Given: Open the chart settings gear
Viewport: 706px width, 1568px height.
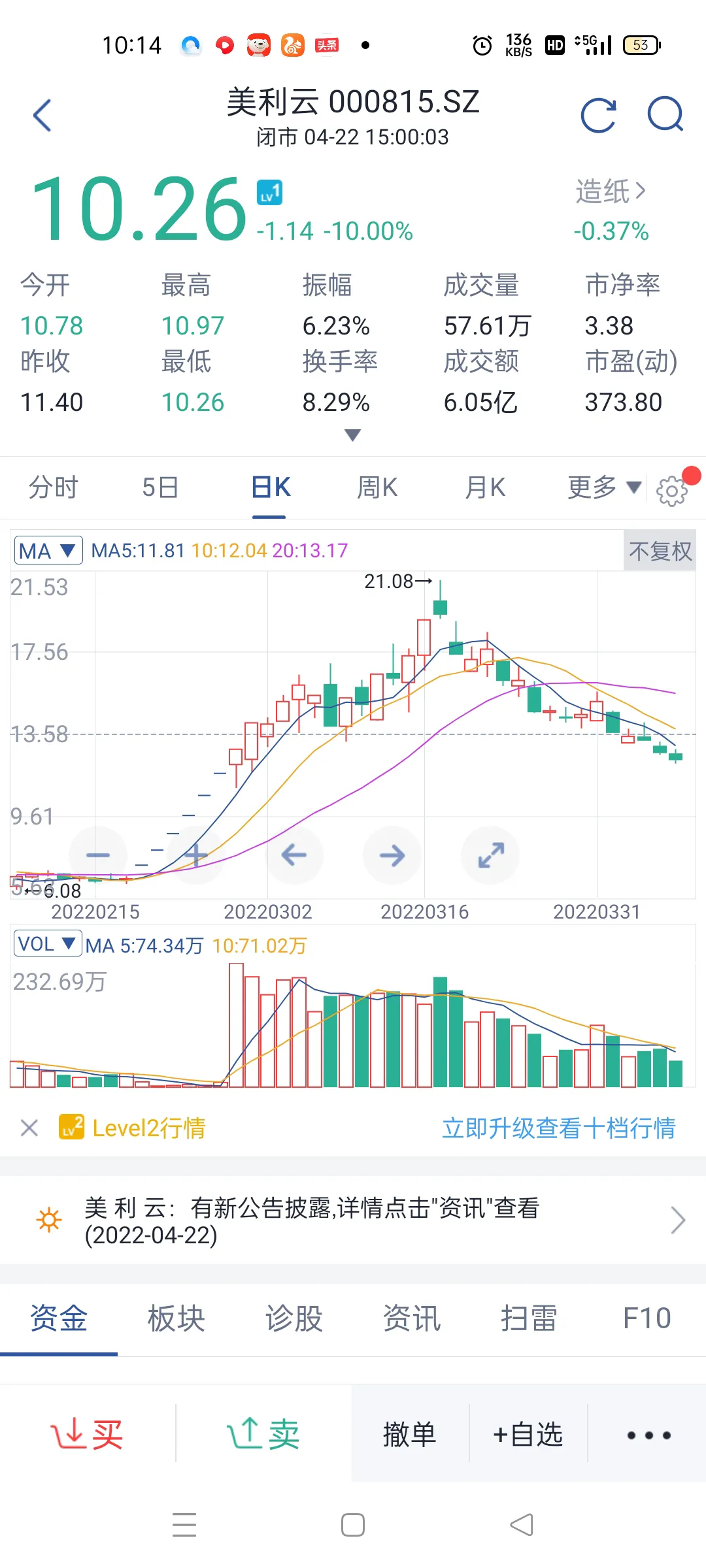Looking at the screenshot, I should 672,491.
